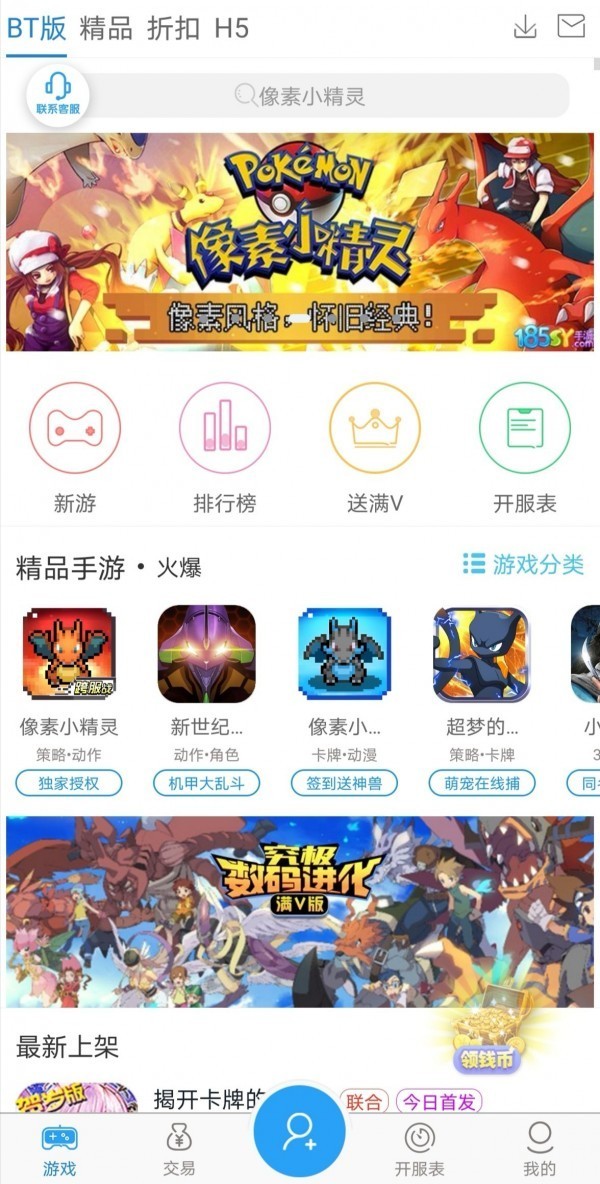
Task: Open the 像素小精灵 Pokemon banner
Action: (300, 242)
